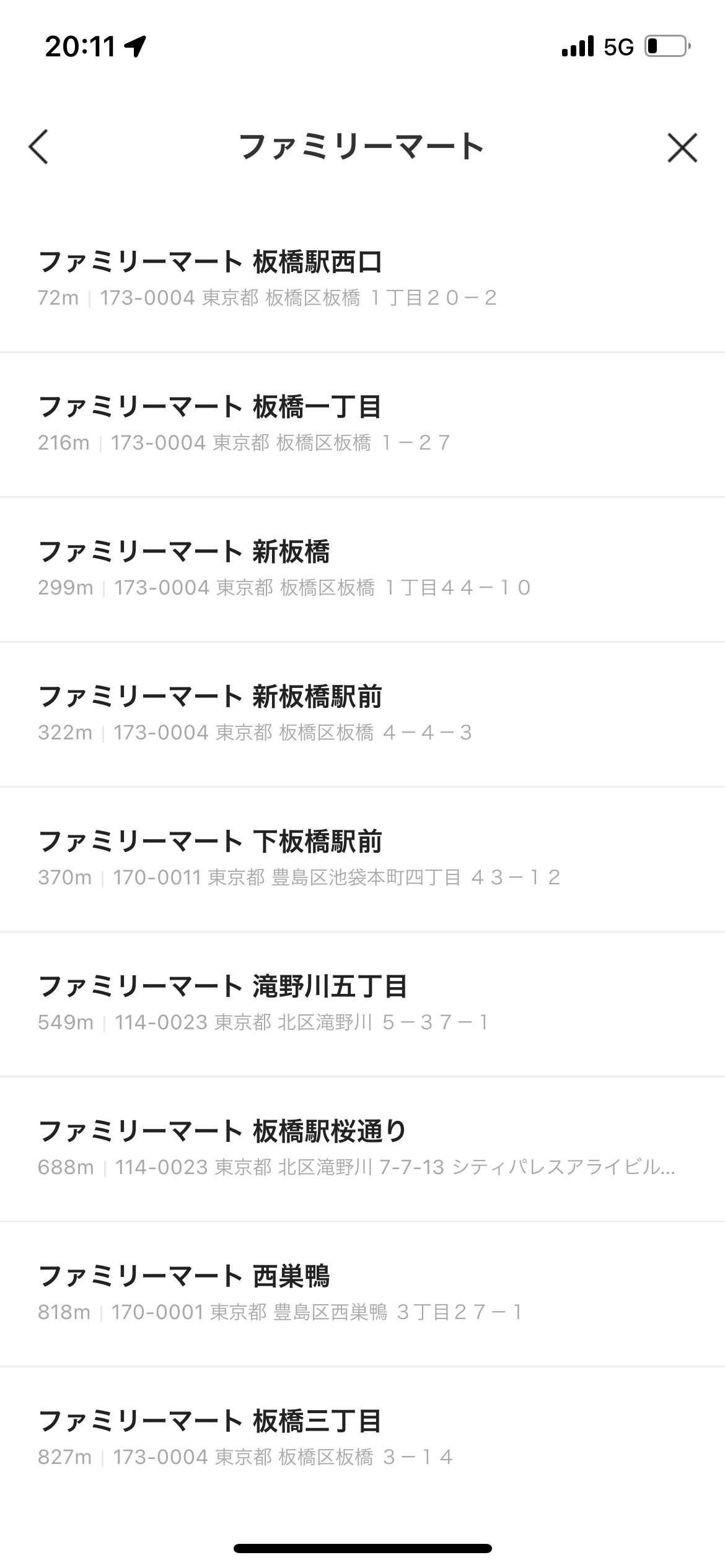Tap the cellular signal bars indicator
The height and width of the screenshot is (1568, 725).
(576, 45)
